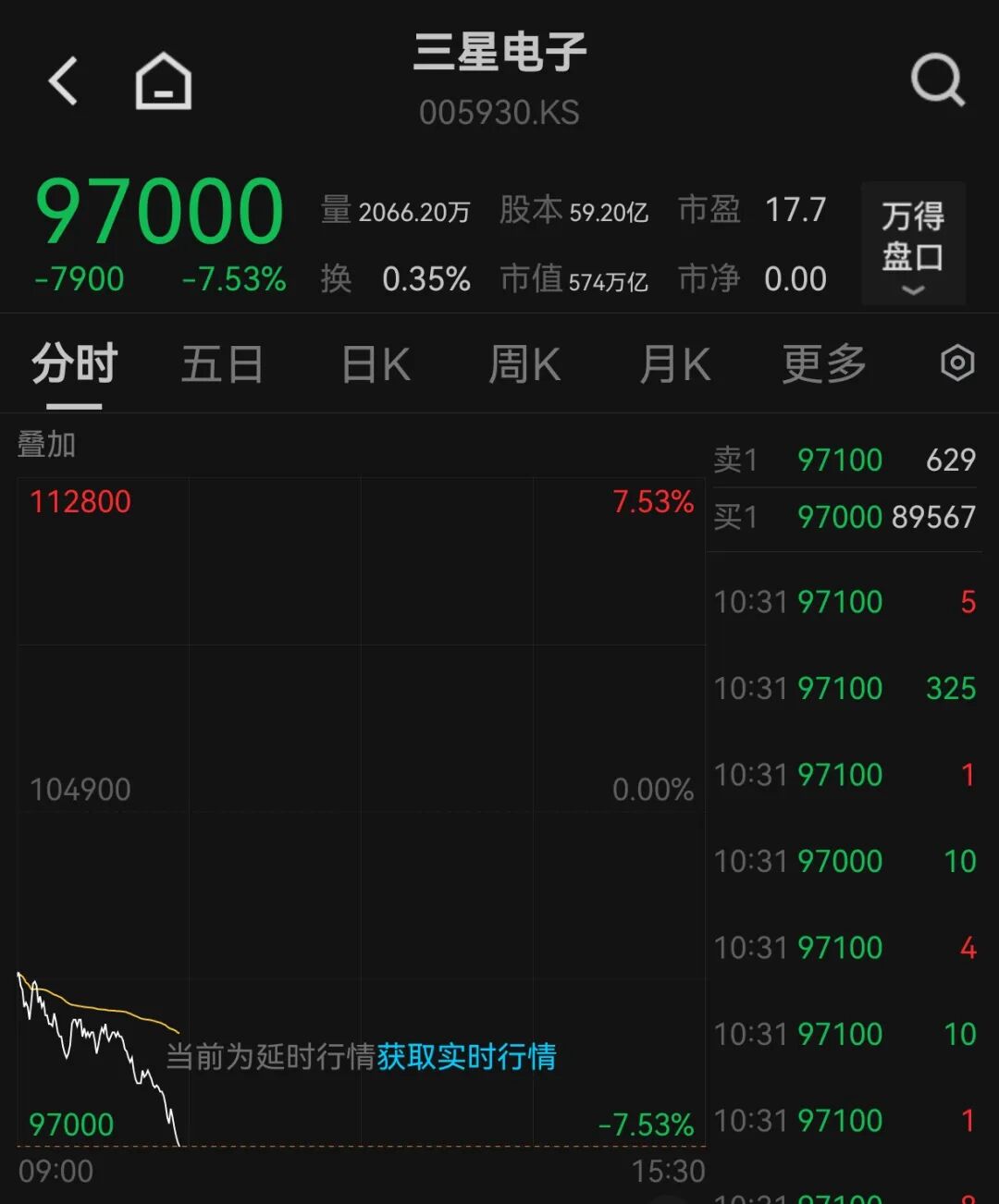Go back using the top-left arrow

[63, 80]
